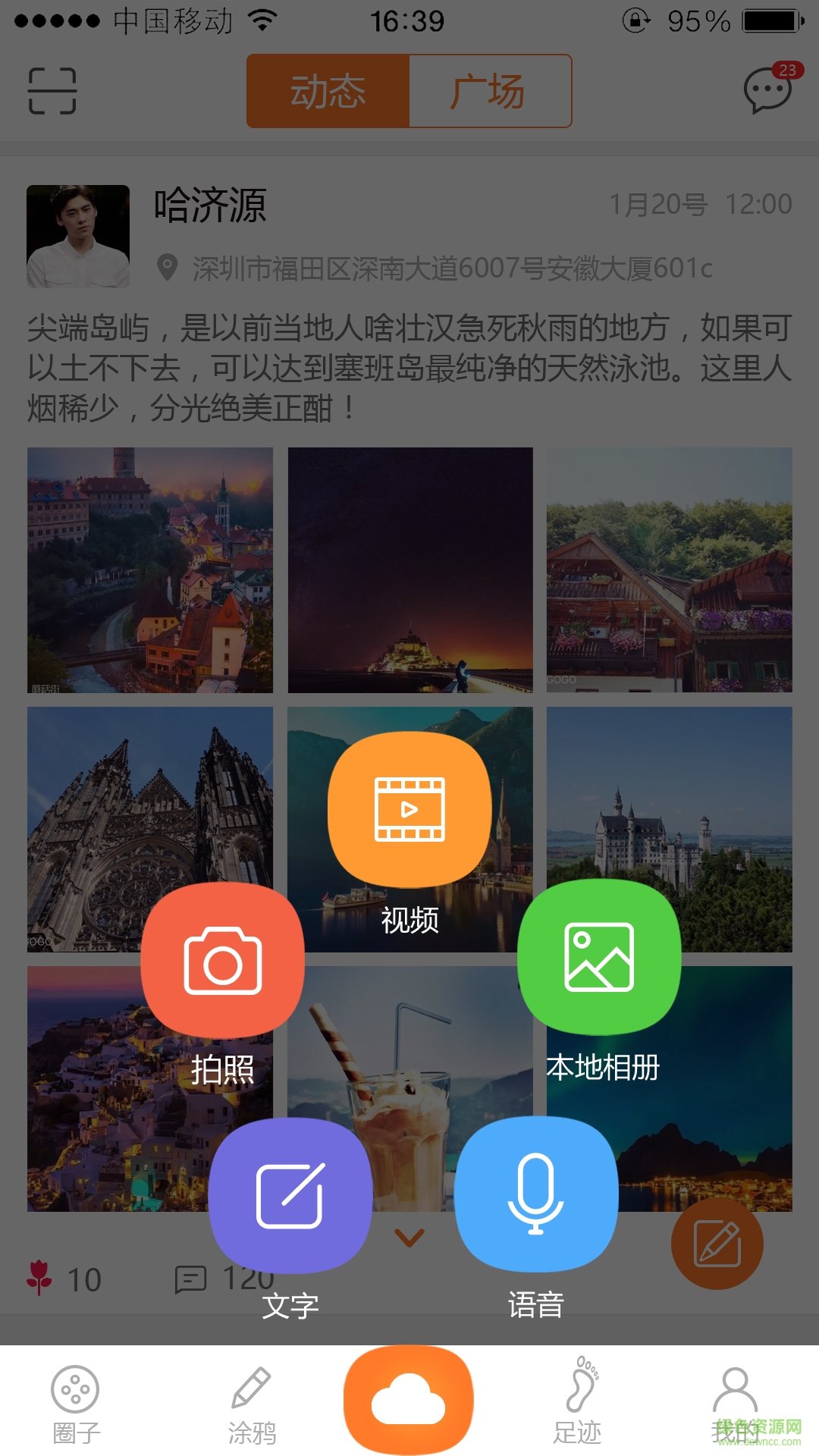
Task: Go to the 足迹 tab
Action: tap(578, 1404)
